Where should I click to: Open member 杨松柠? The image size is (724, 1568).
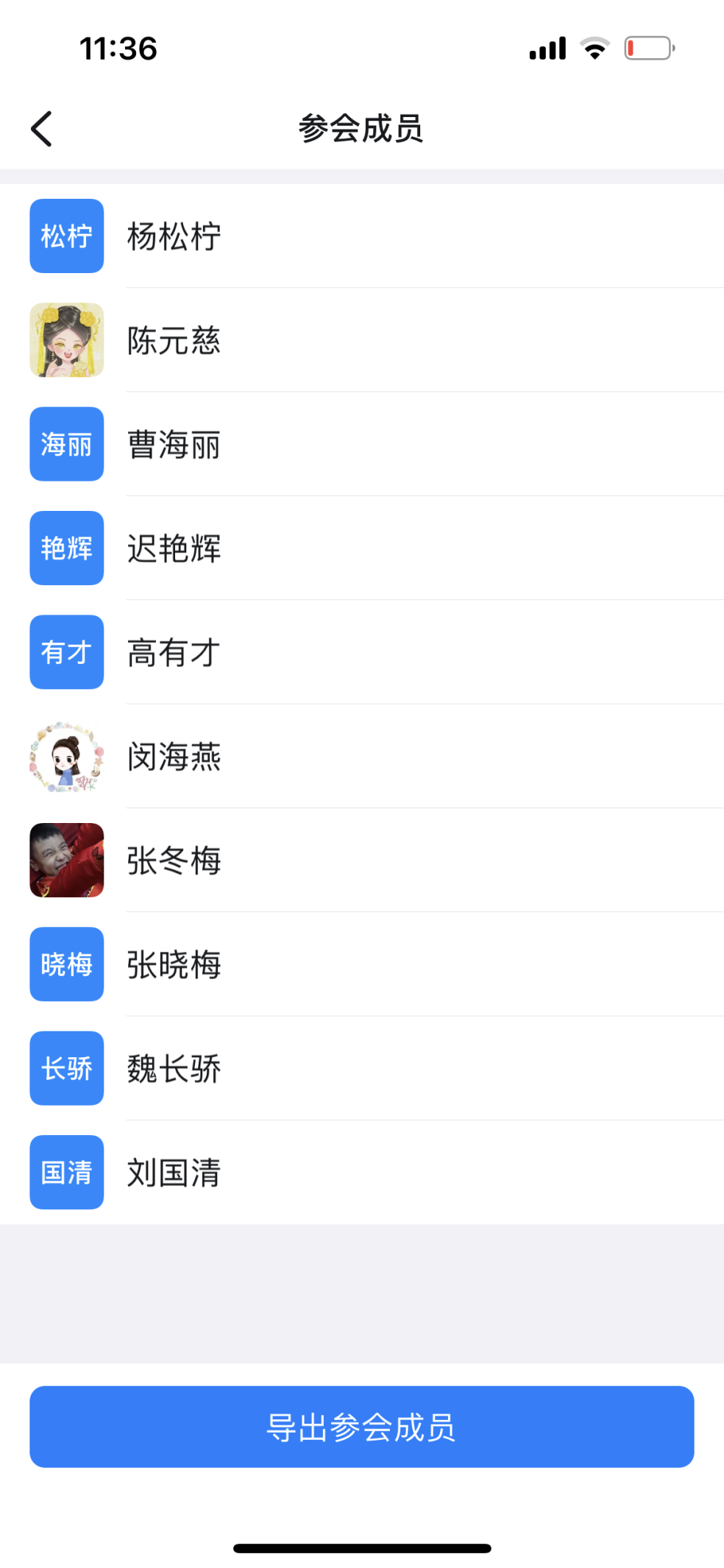[174, 236]
